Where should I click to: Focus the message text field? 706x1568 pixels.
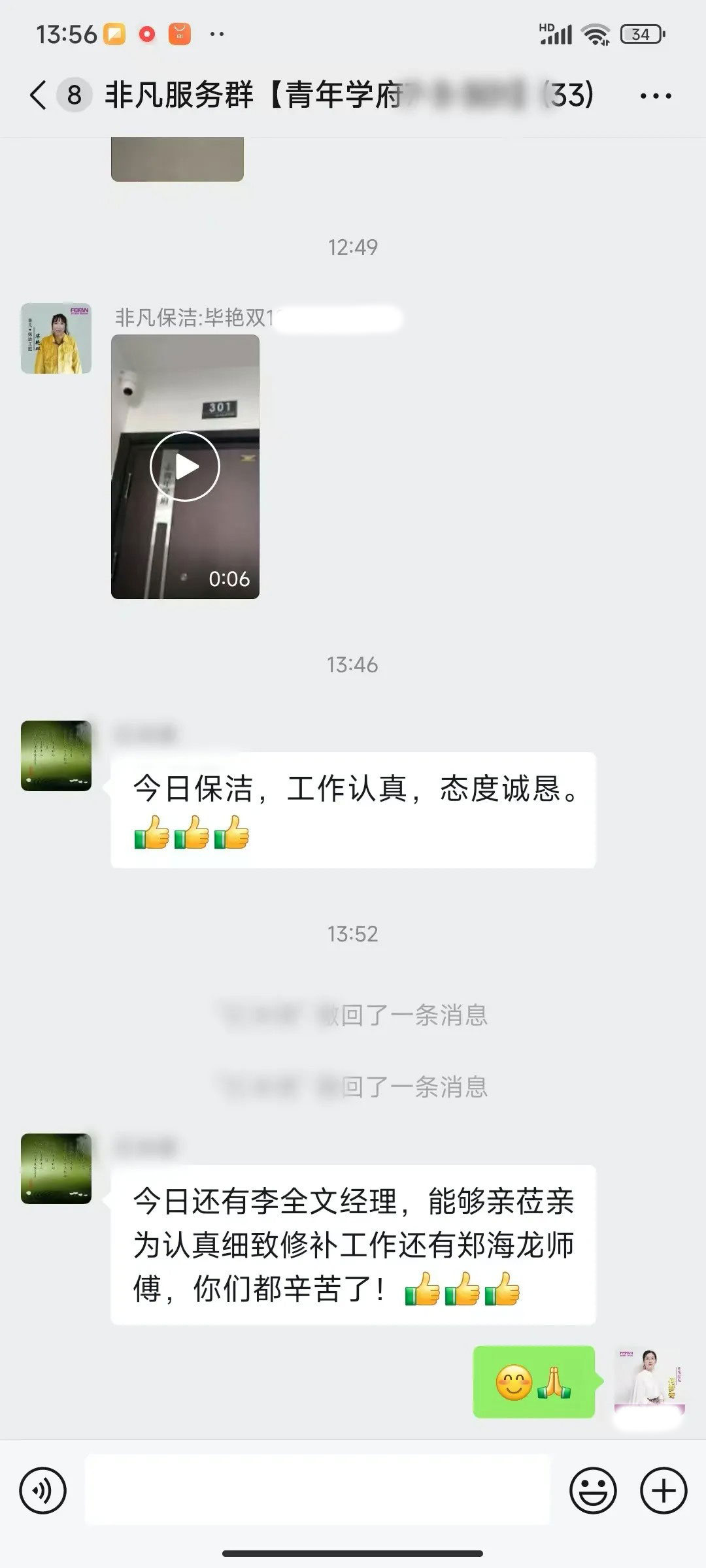[318, 1490]
